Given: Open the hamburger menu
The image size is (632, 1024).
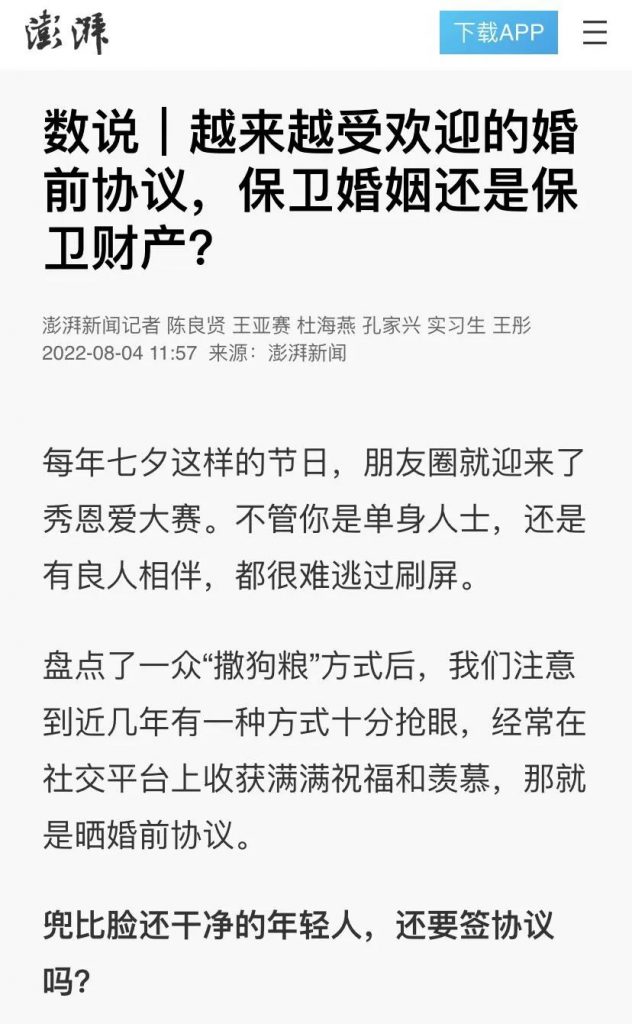Looking at the screenshot, I should coord(595,32).
